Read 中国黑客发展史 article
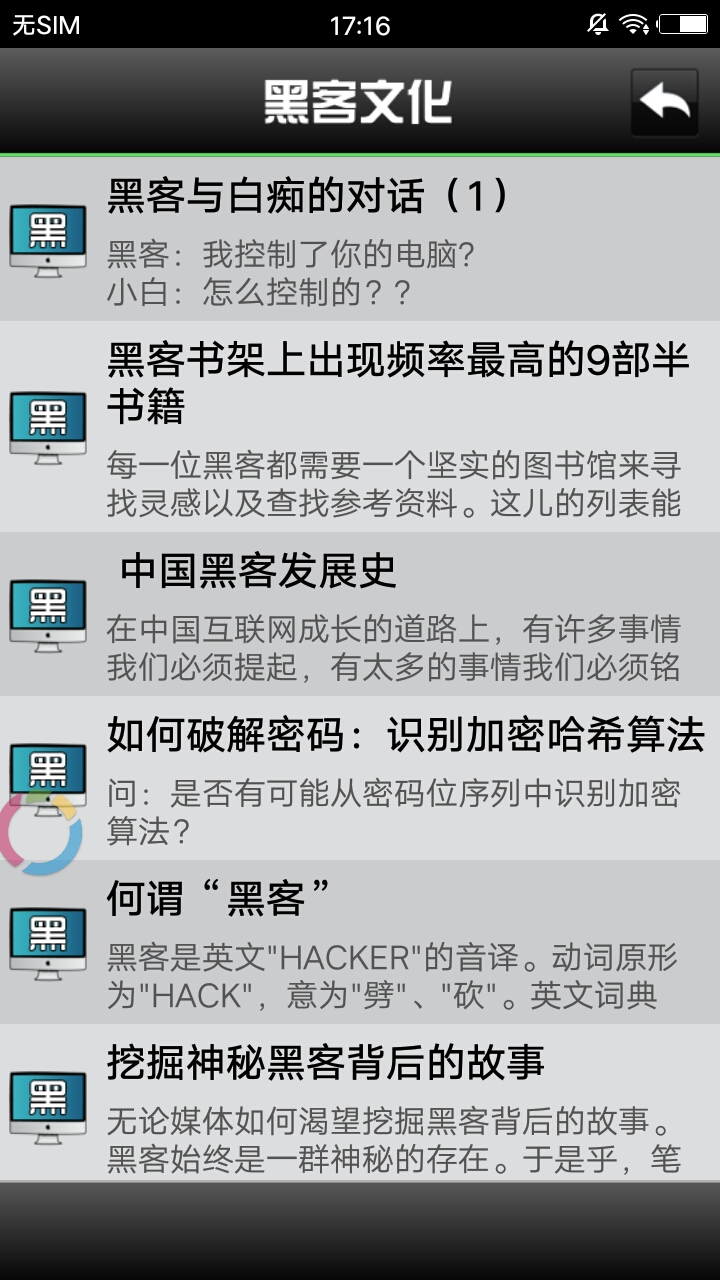Image resolution: width=720 pixels, height=1280 pixels. (360, 614)
